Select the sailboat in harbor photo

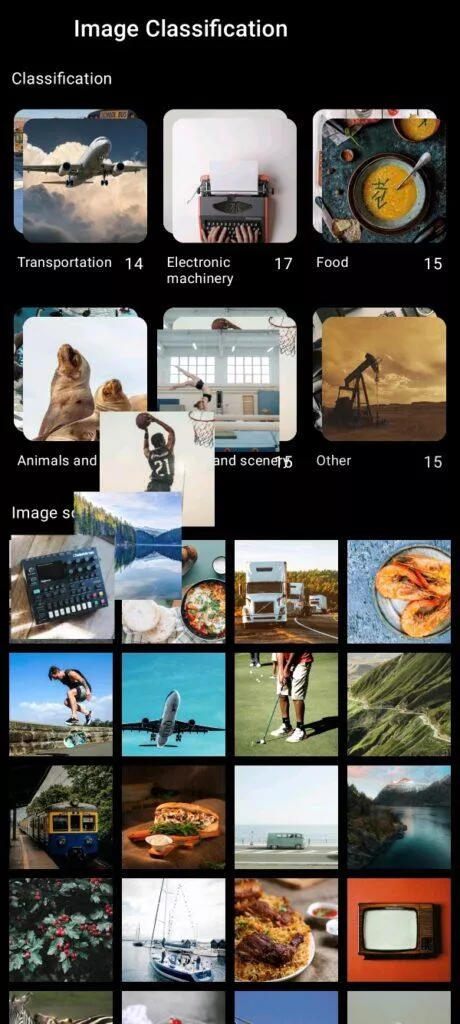[x=174, y=929]
